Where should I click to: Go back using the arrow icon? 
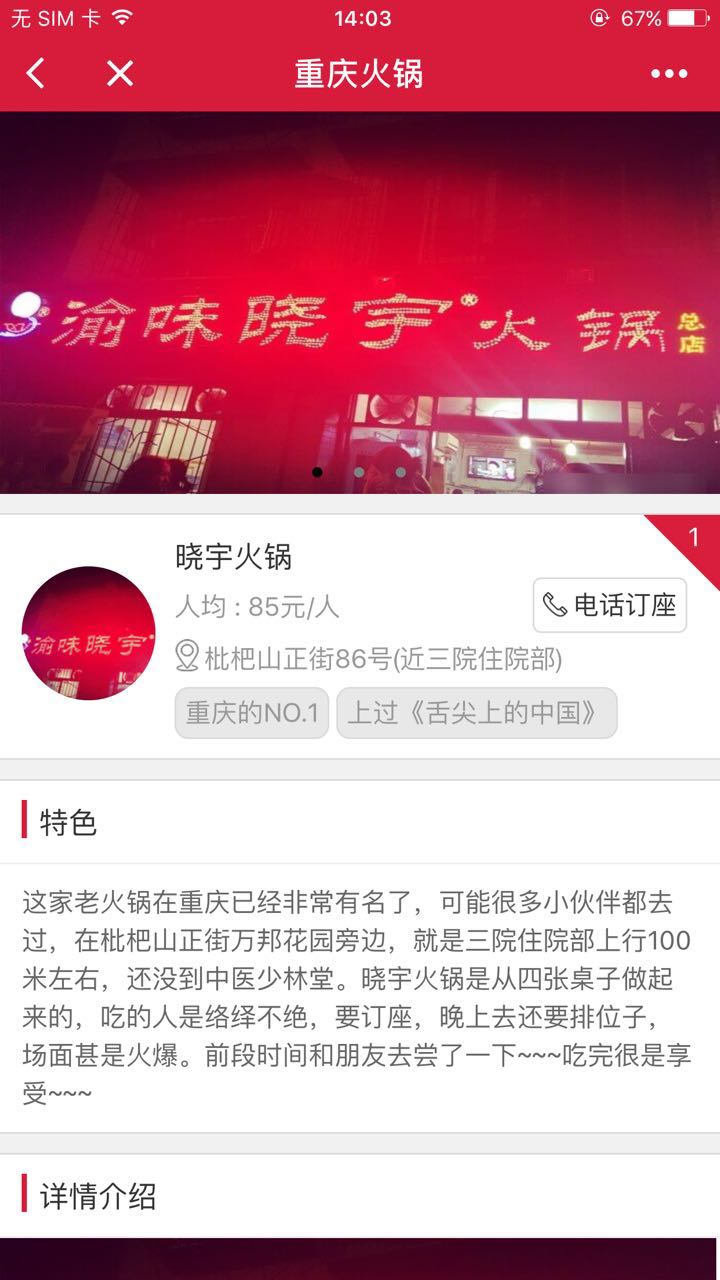(x=36, y=73)
